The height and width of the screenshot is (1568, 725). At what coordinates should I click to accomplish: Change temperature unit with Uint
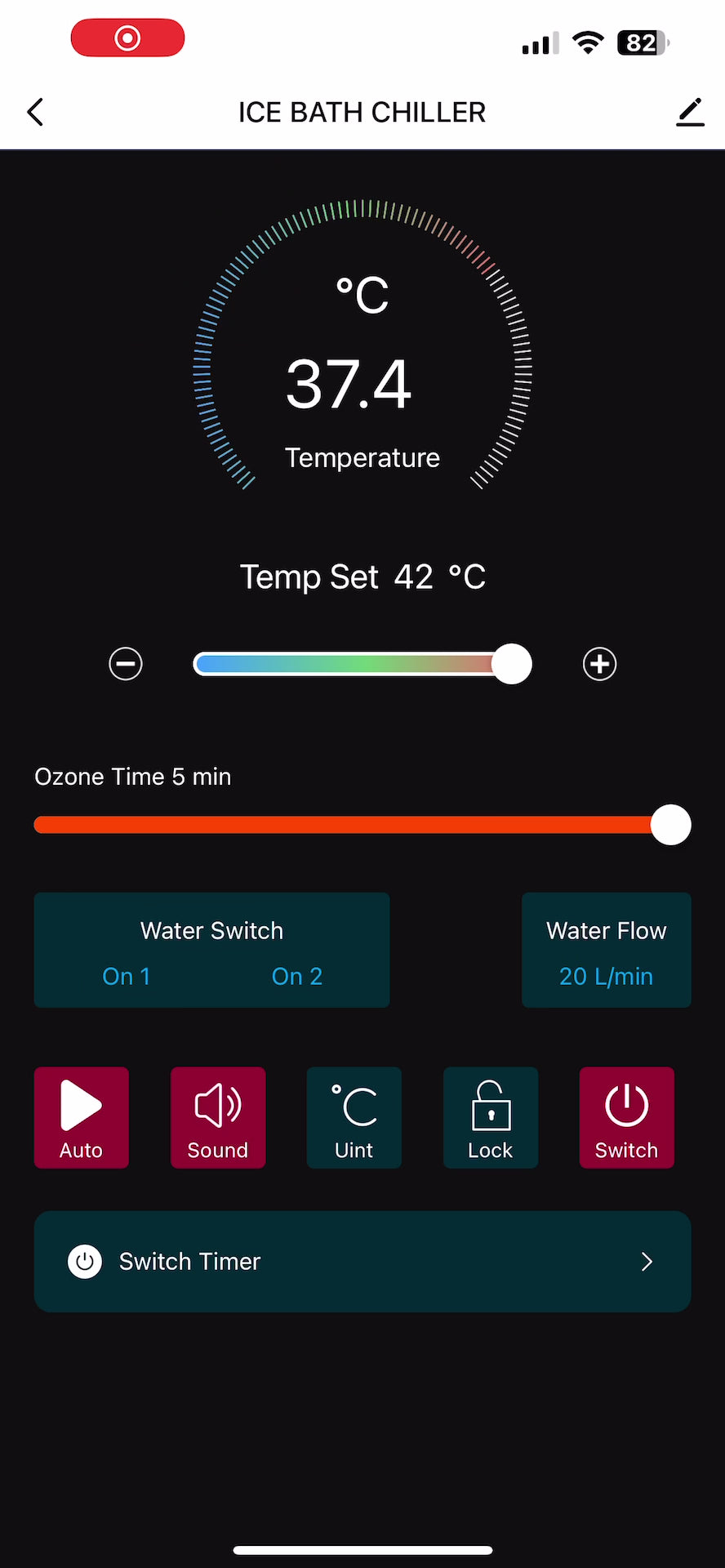pos(354,1117)
